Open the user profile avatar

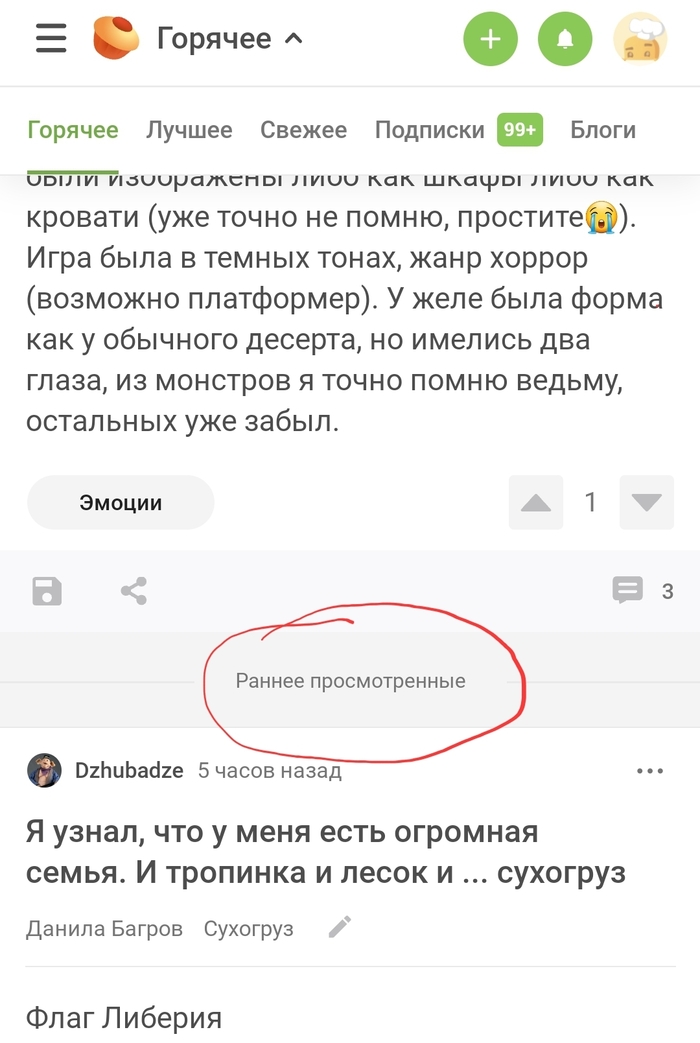[640, 40]
